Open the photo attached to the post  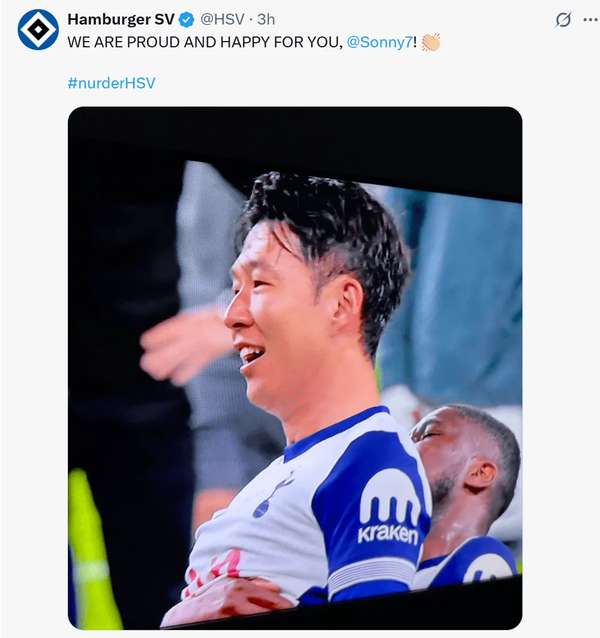click(295, 368)
